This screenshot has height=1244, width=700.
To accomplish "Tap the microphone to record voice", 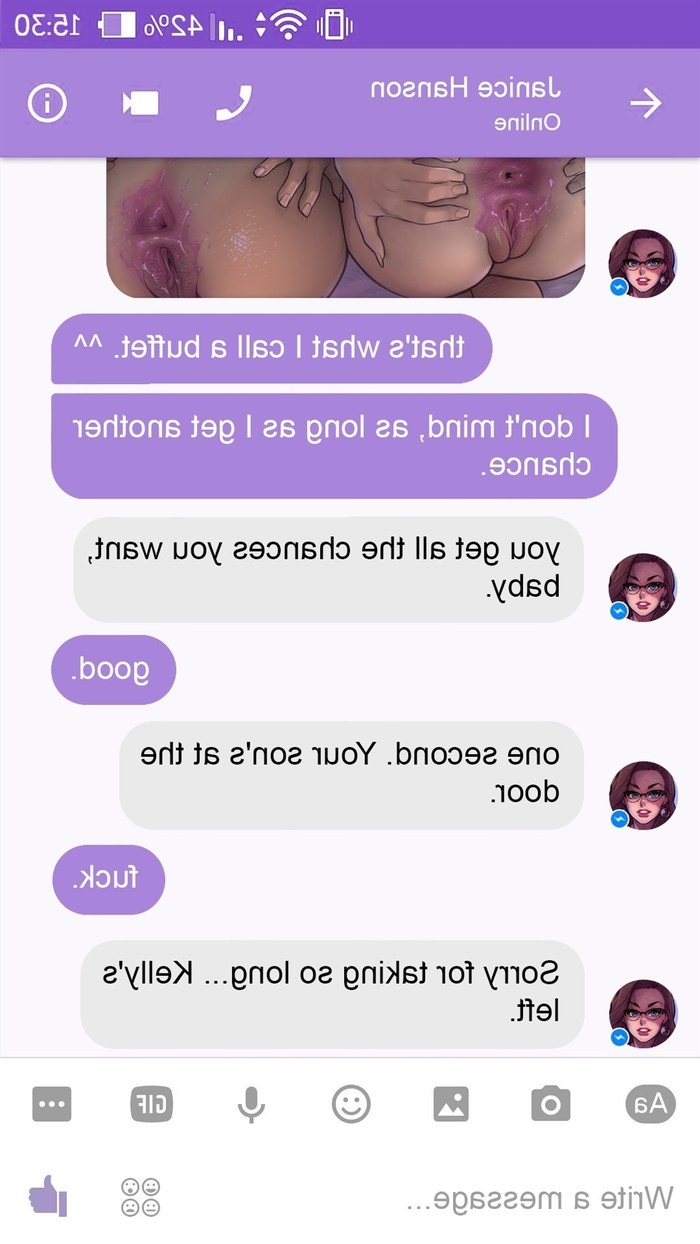I will tap(251, 1104).
